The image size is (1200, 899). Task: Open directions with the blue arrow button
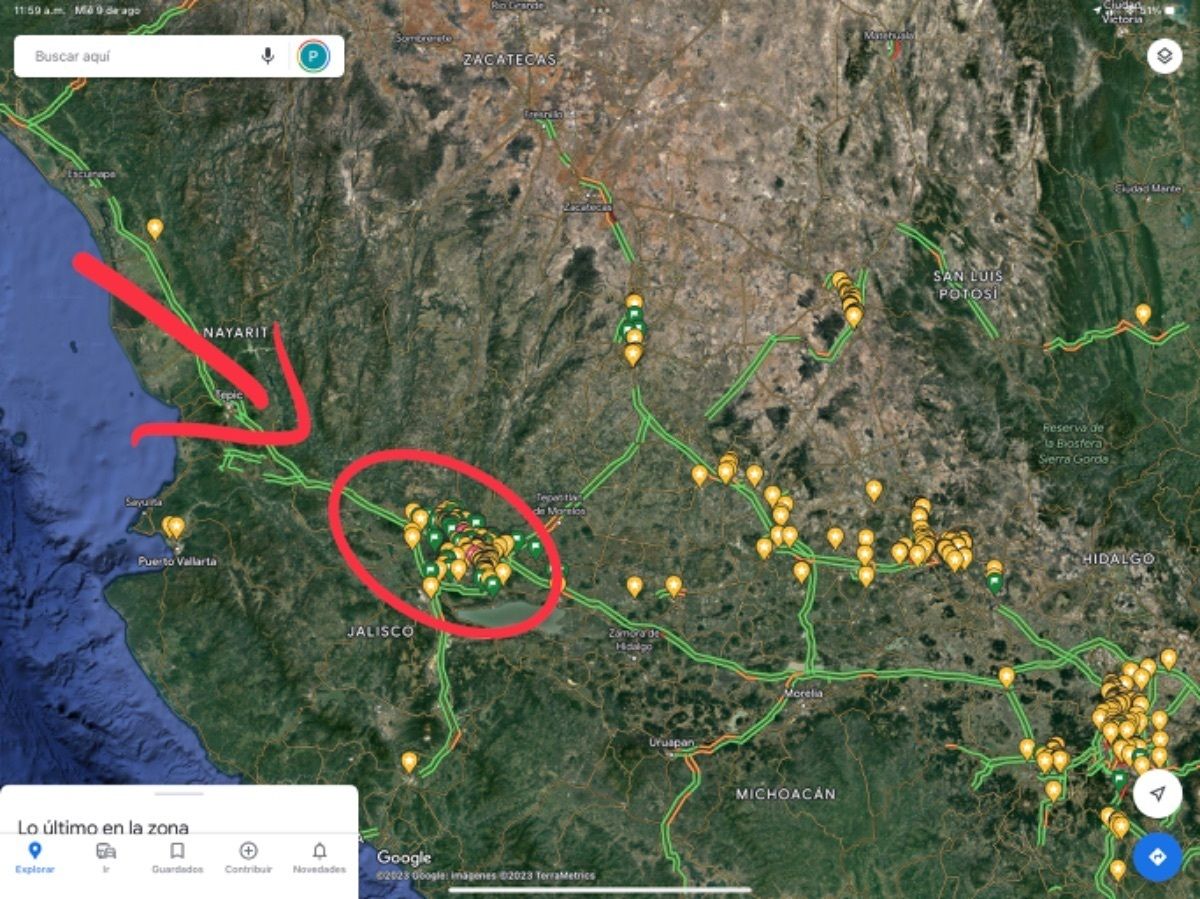(x=1158, y=857)
